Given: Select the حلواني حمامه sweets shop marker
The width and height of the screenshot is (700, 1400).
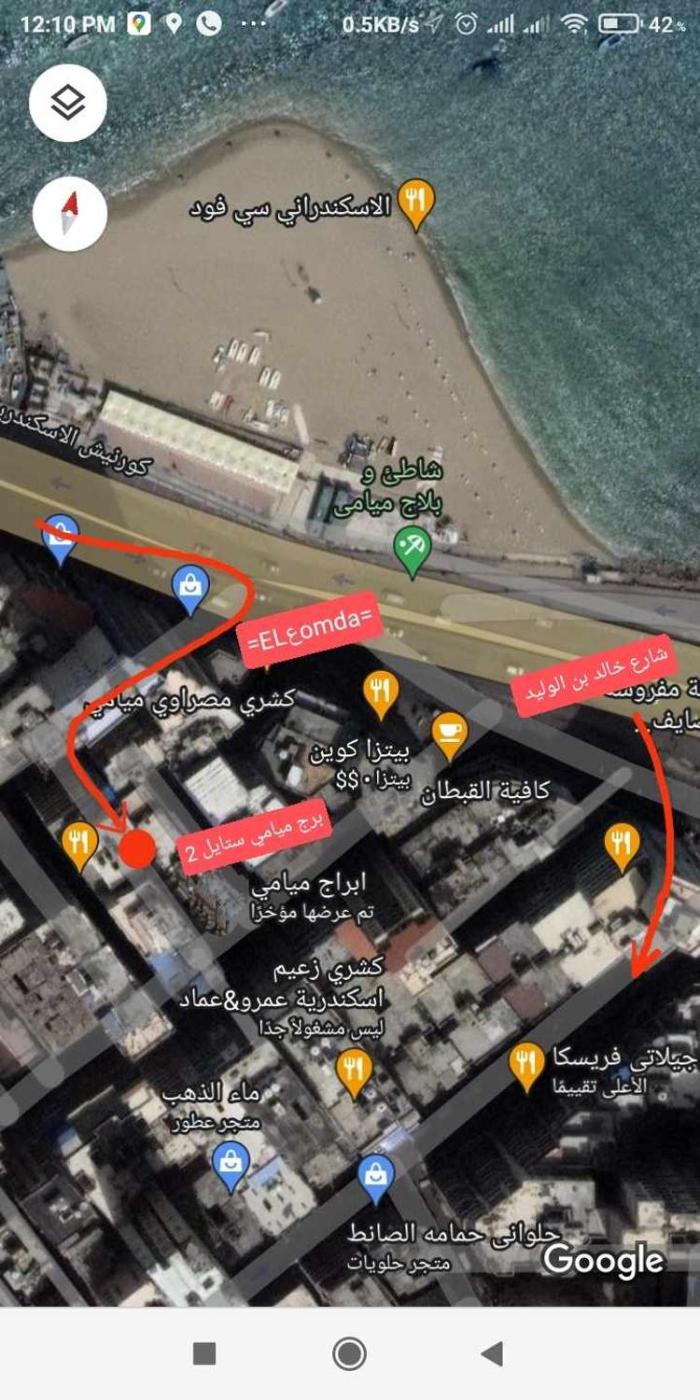Looking at the screenshot, I should [376, 1178].
